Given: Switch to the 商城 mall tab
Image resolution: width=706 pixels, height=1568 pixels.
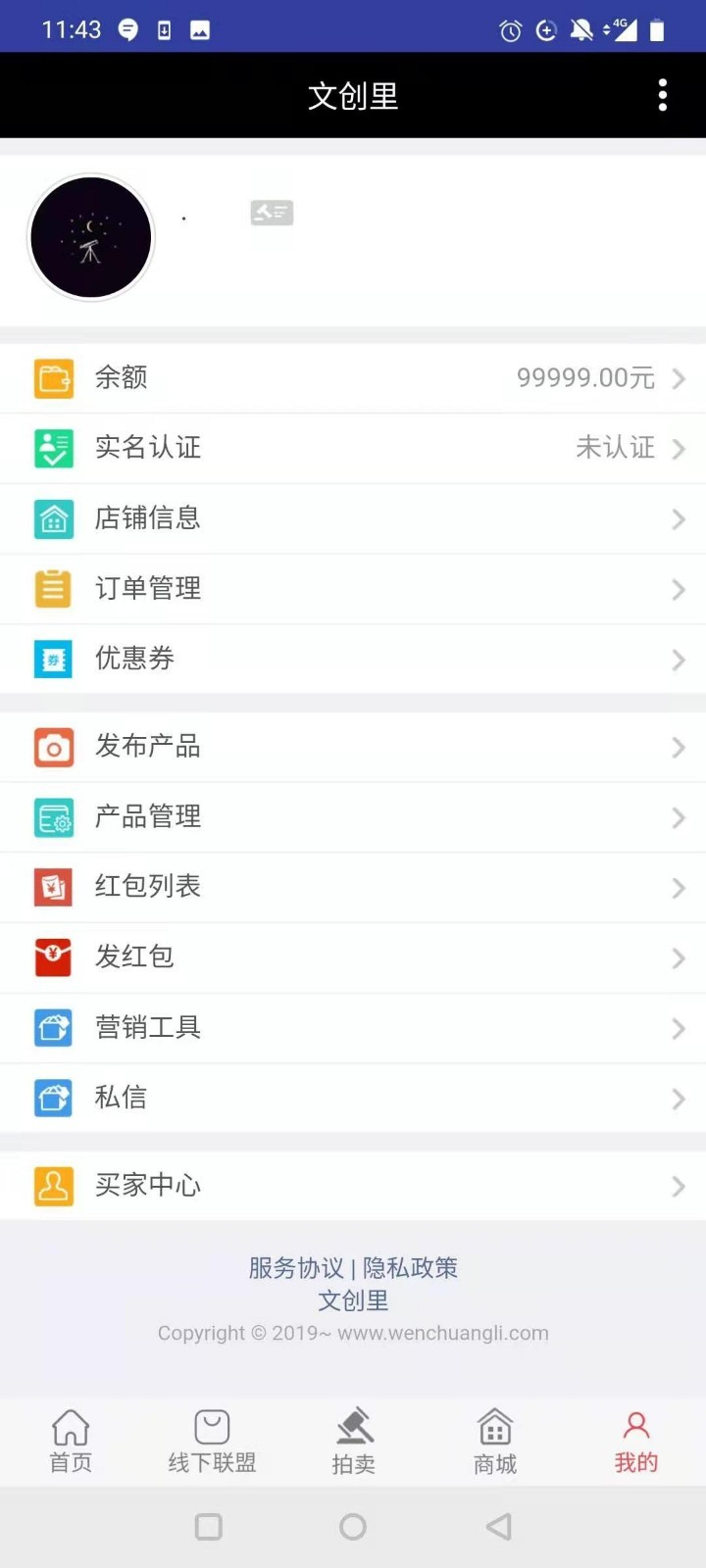Looking at the screenshot, I should pos(494,1441).
